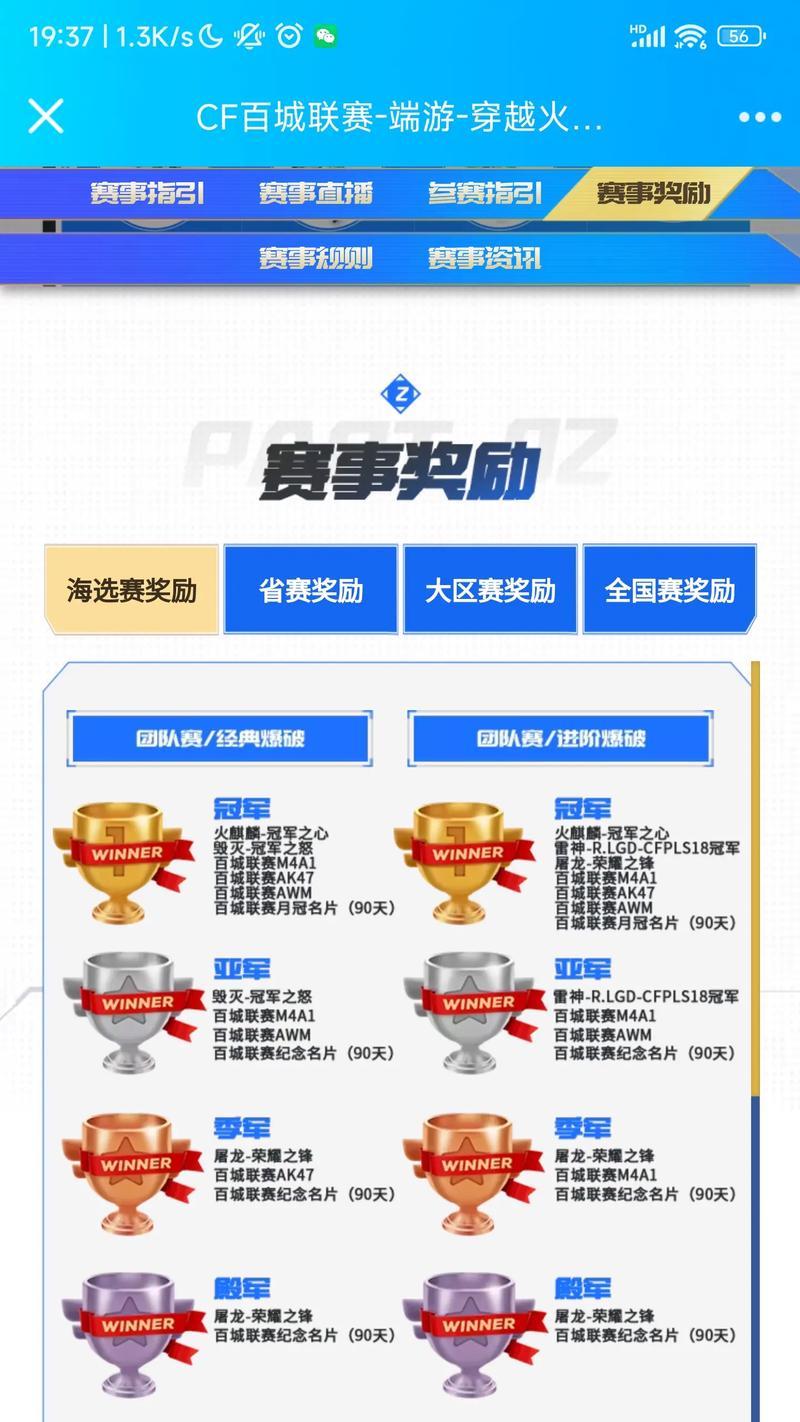Open the three-dot overflow menu

pyautogui.click(x=759, y=117)
